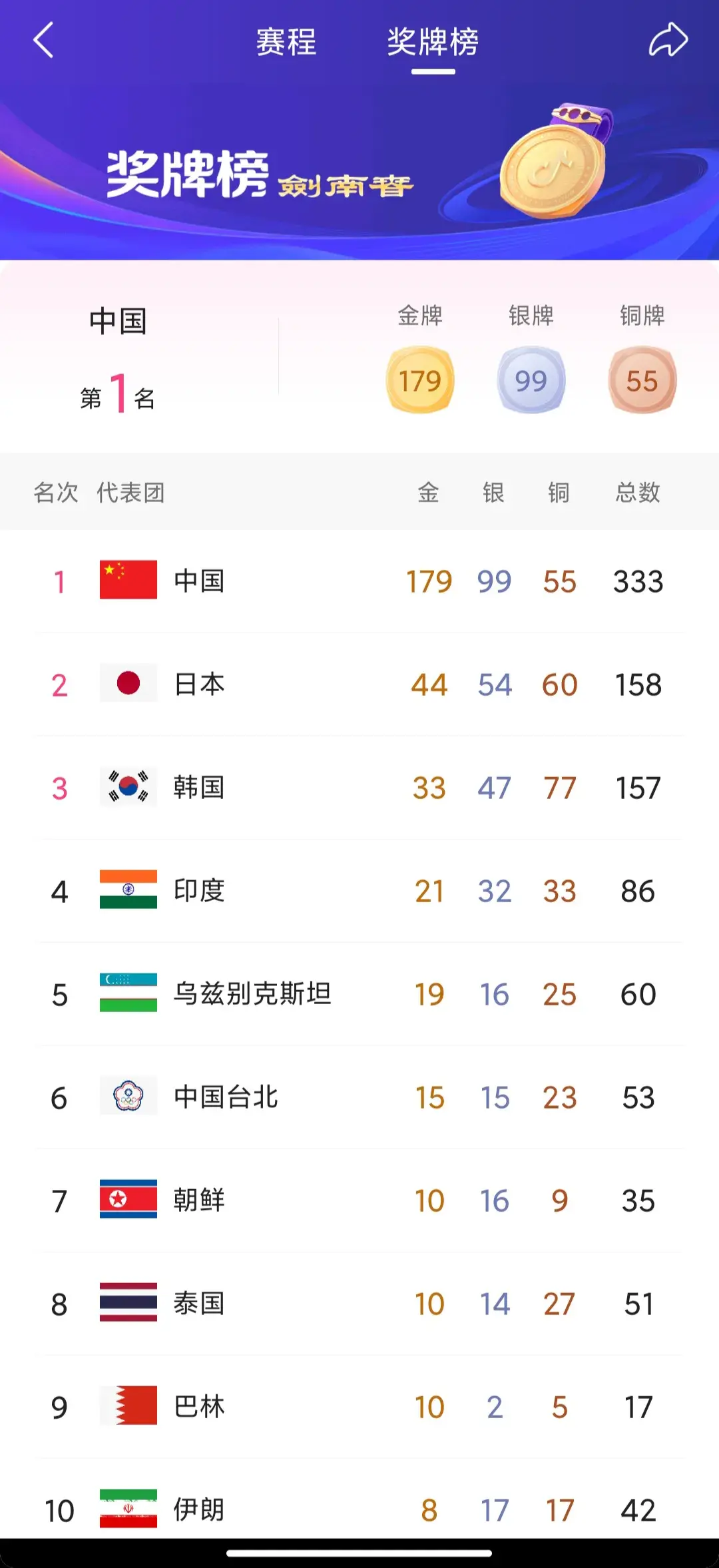The image size is (719, 1568).
Task: Open the 中国台北 row in the ranking
Action: 359,1097
